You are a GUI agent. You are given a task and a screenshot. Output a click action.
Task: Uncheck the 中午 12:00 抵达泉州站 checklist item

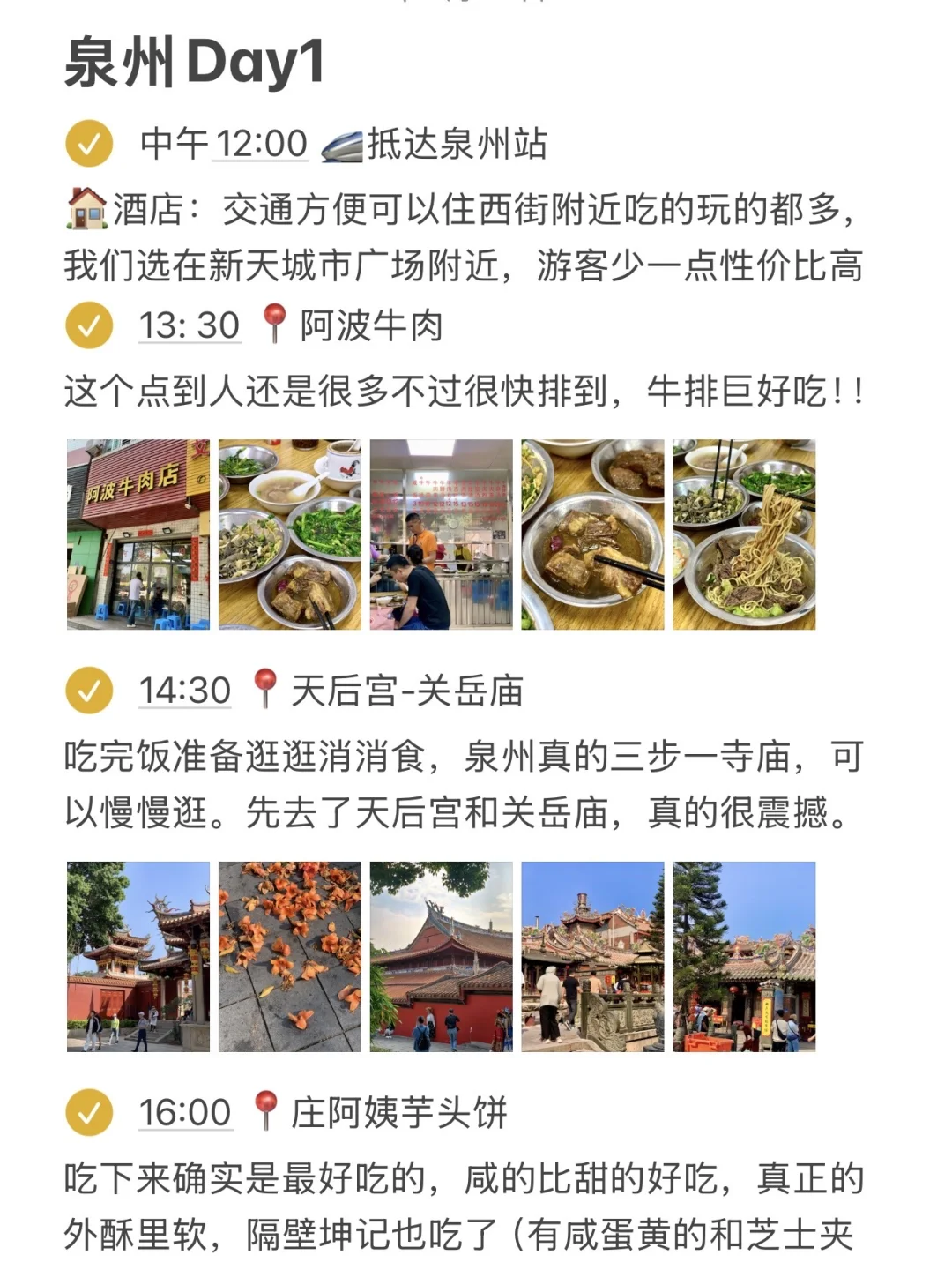point(89,144)
